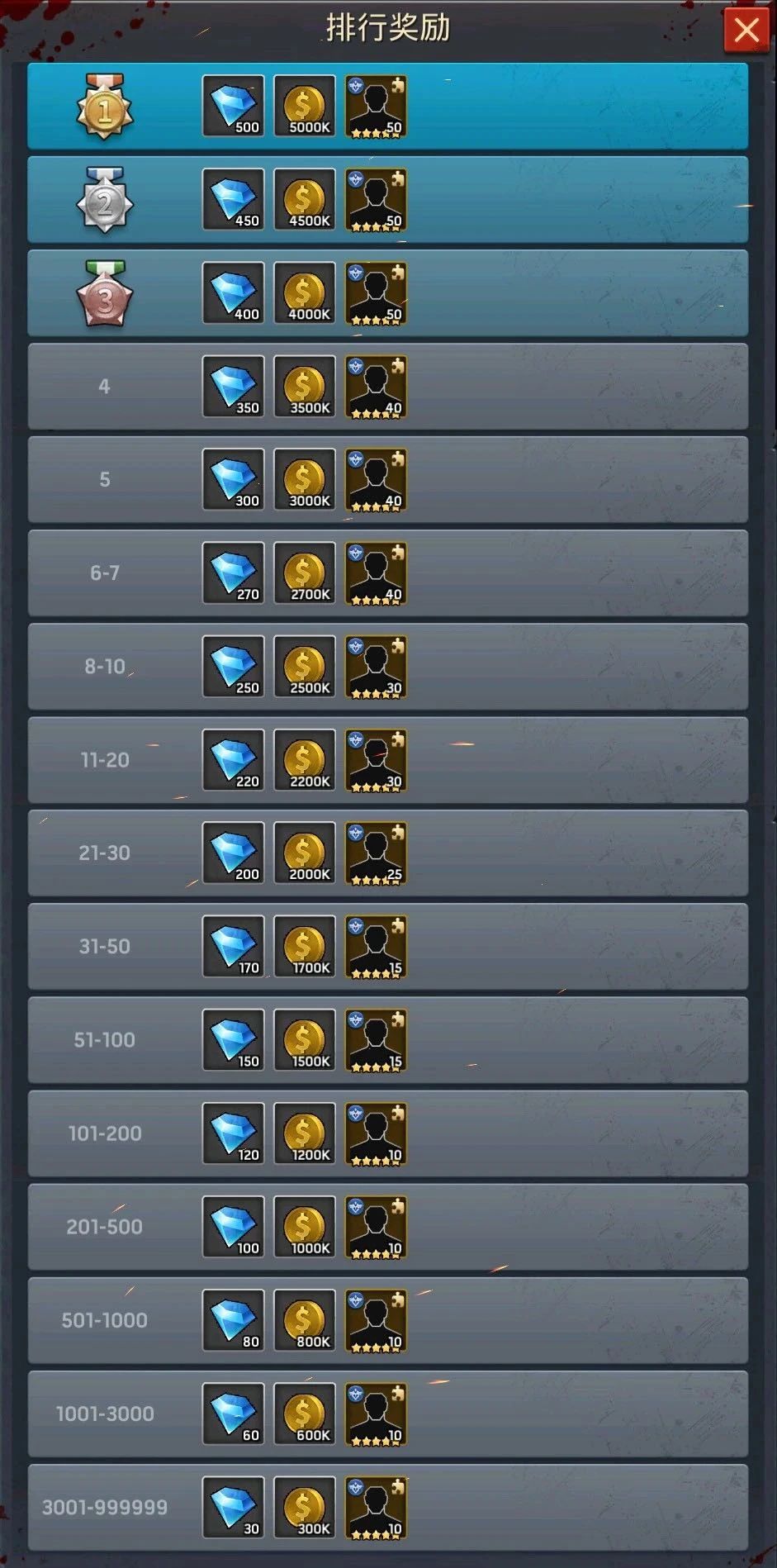Check the 800K gold reward for ranks 501-1000
This screenshot has width=777, height=1568.
[305, 1319]
